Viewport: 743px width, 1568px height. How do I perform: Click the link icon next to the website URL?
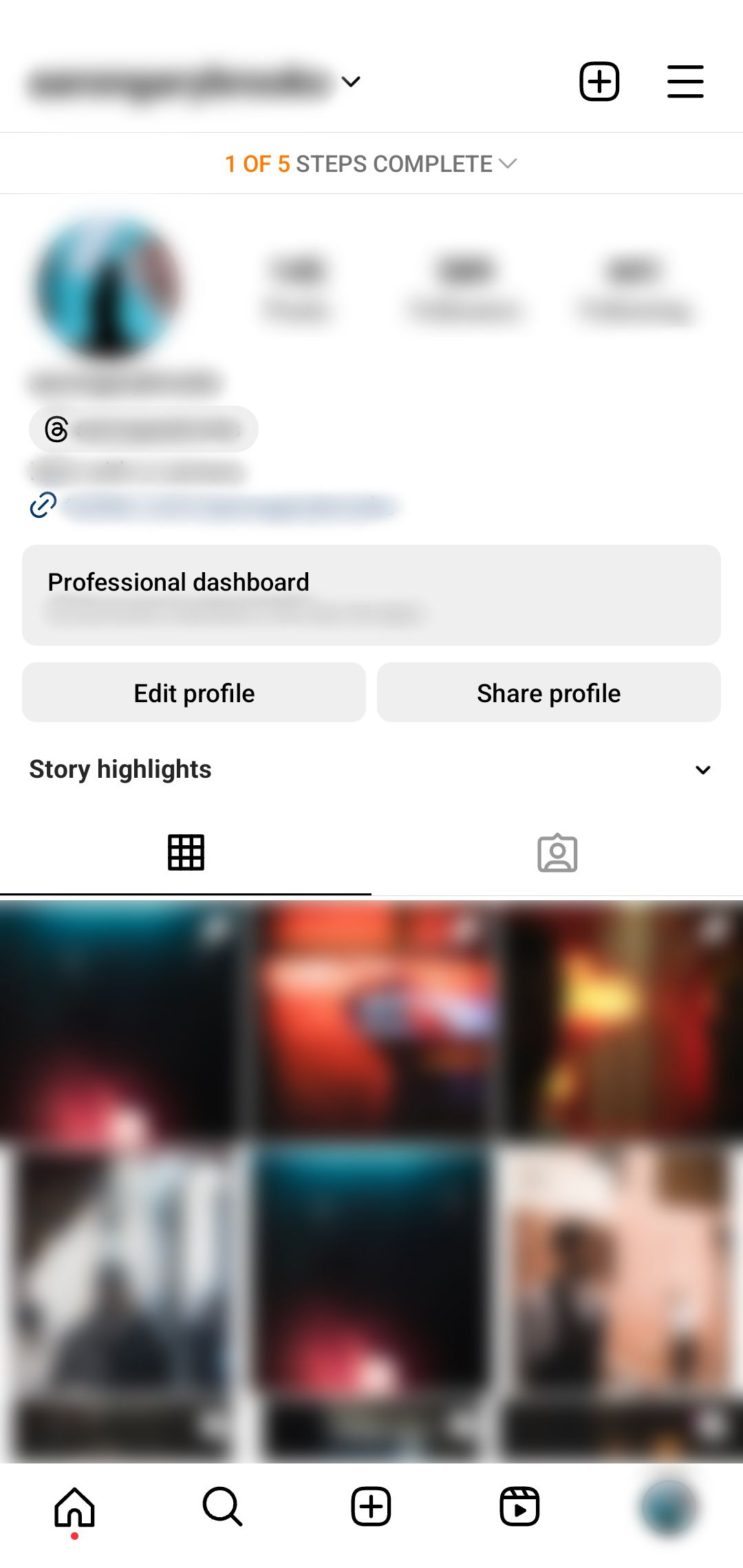pyautogui.click(x=42, y=507)
